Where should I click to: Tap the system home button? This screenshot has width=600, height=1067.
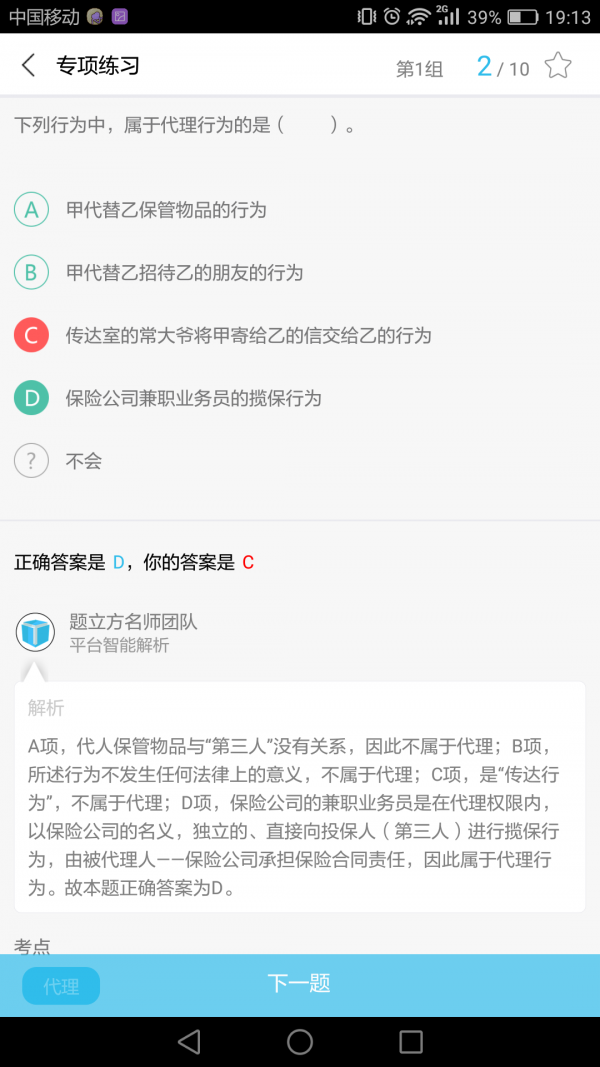coord(300,1042)
